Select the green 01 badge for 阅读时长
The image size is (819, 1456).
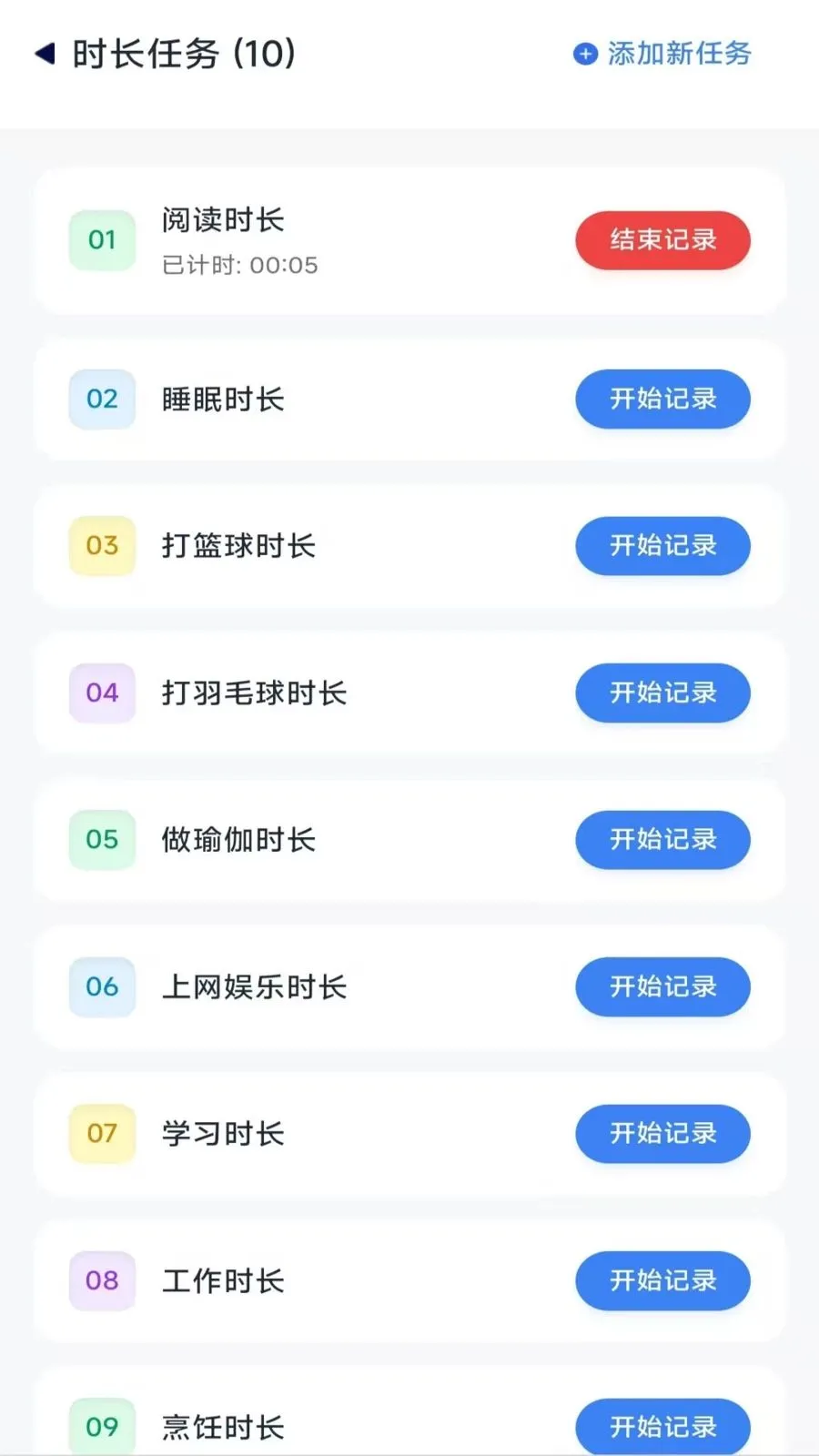[101, 240]
